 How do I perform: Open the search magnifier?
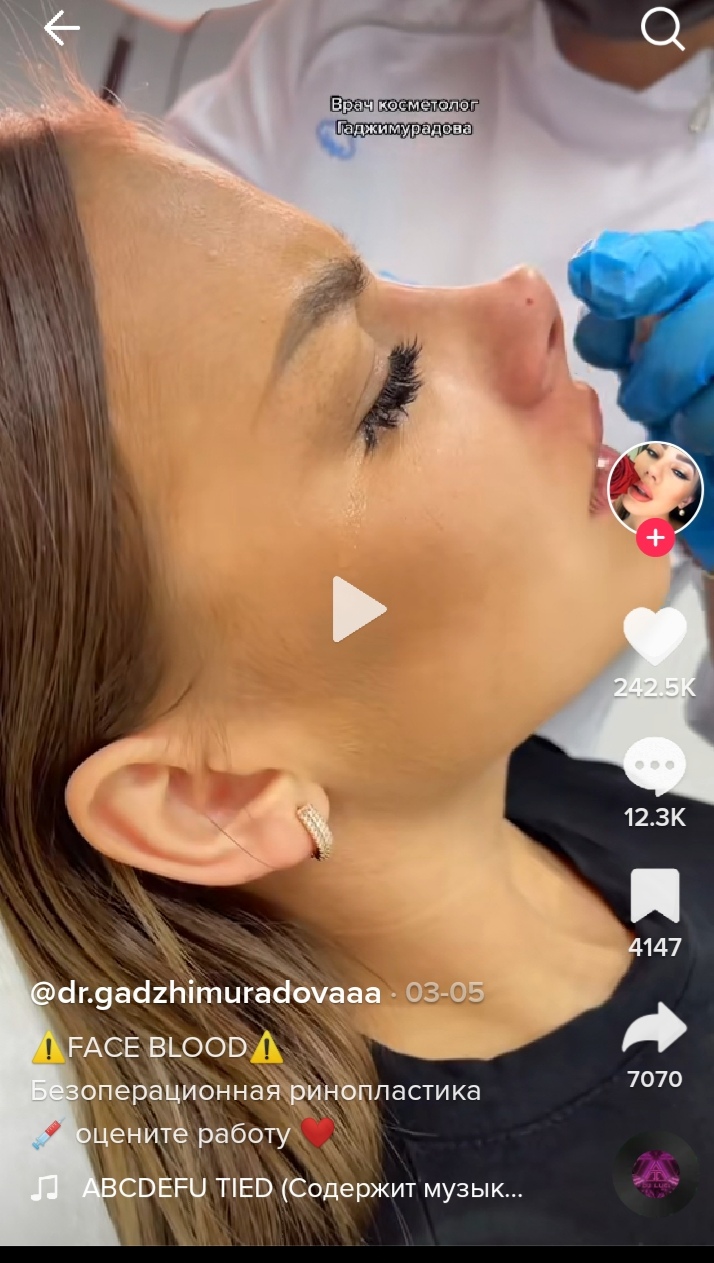pos(662,31)
